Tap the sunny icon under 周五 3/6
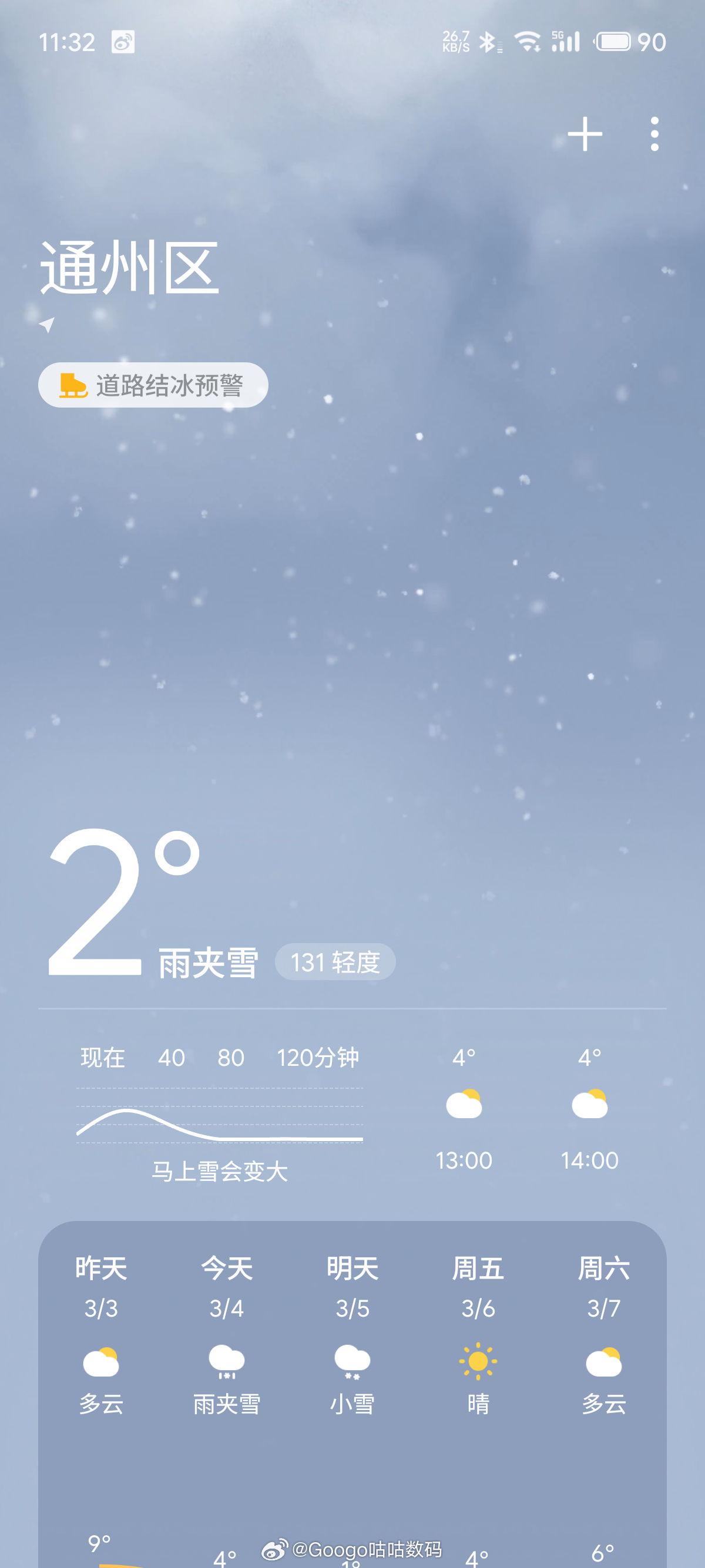This screenshot has height=1568, width=705. (x=478, y=1358)
